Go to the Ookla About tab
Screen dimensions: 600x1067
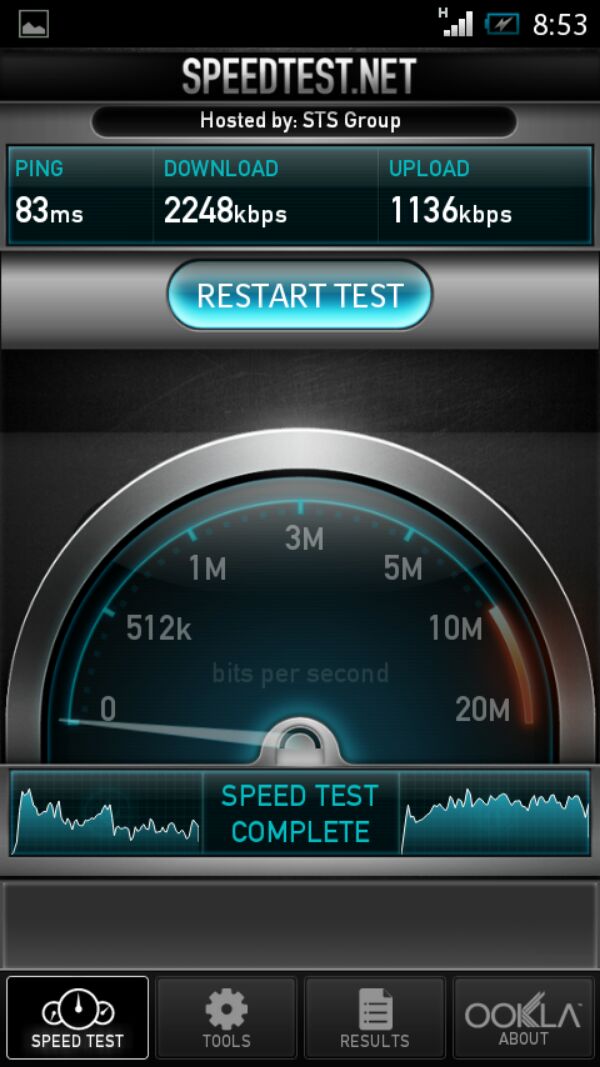523,1018
